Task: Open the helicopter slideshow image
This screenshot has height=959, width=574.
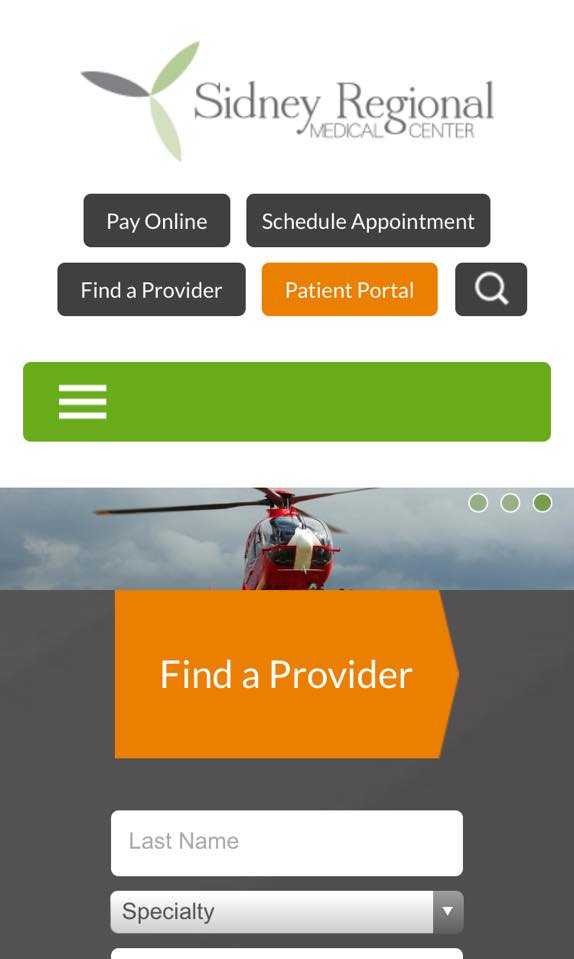Action: [x=287, y=539]
